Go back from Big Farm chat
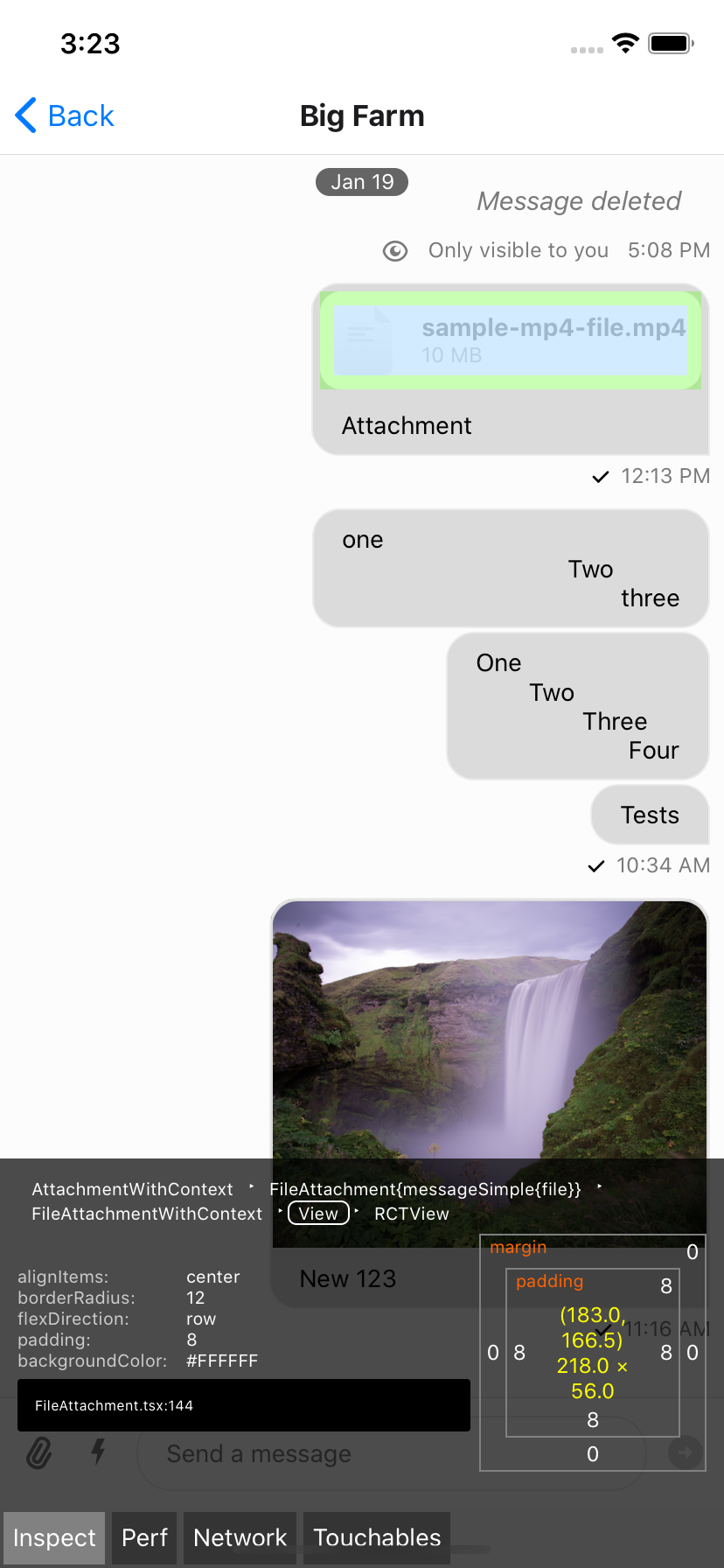724x1568 pixels. (66, 115)
